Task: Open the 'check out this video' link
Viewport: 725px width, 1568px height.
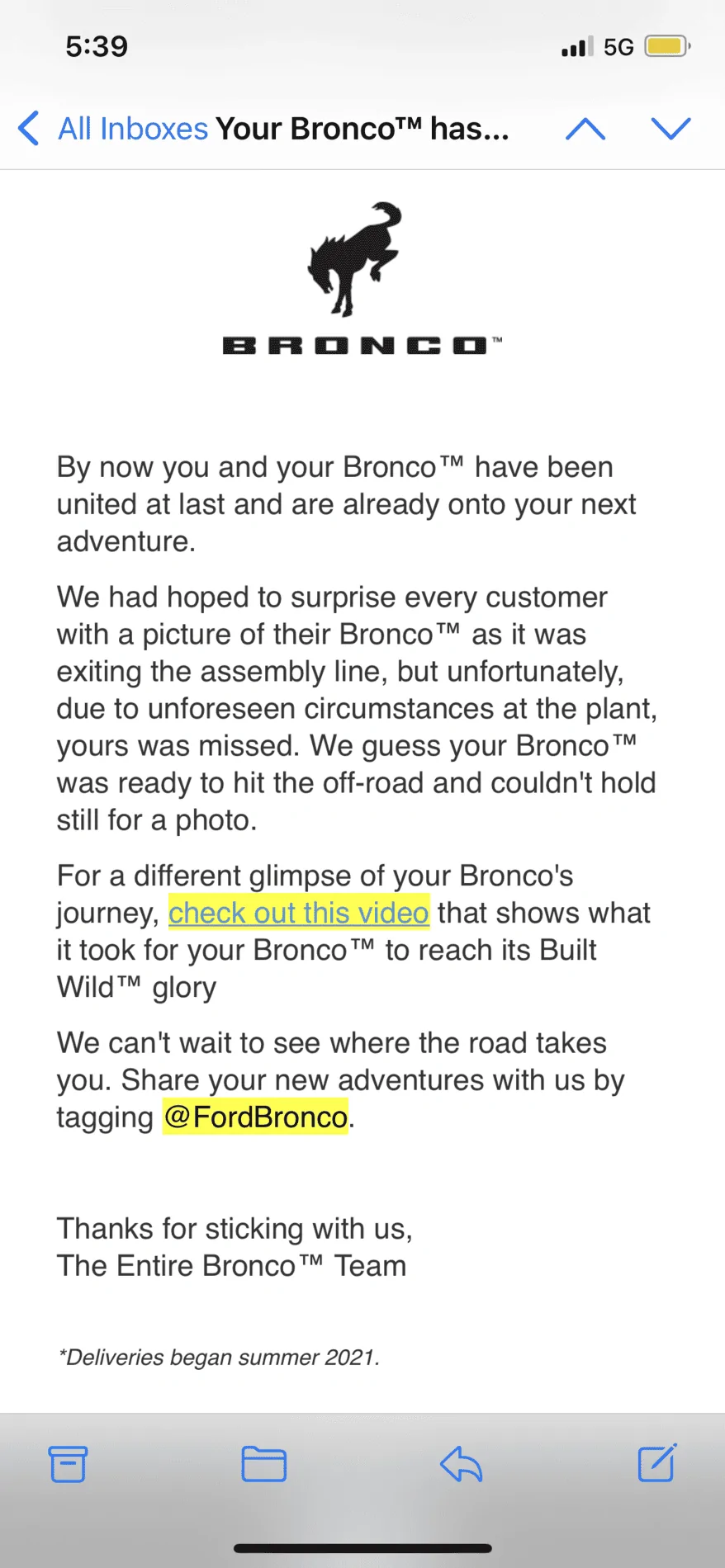Action: 299,913
